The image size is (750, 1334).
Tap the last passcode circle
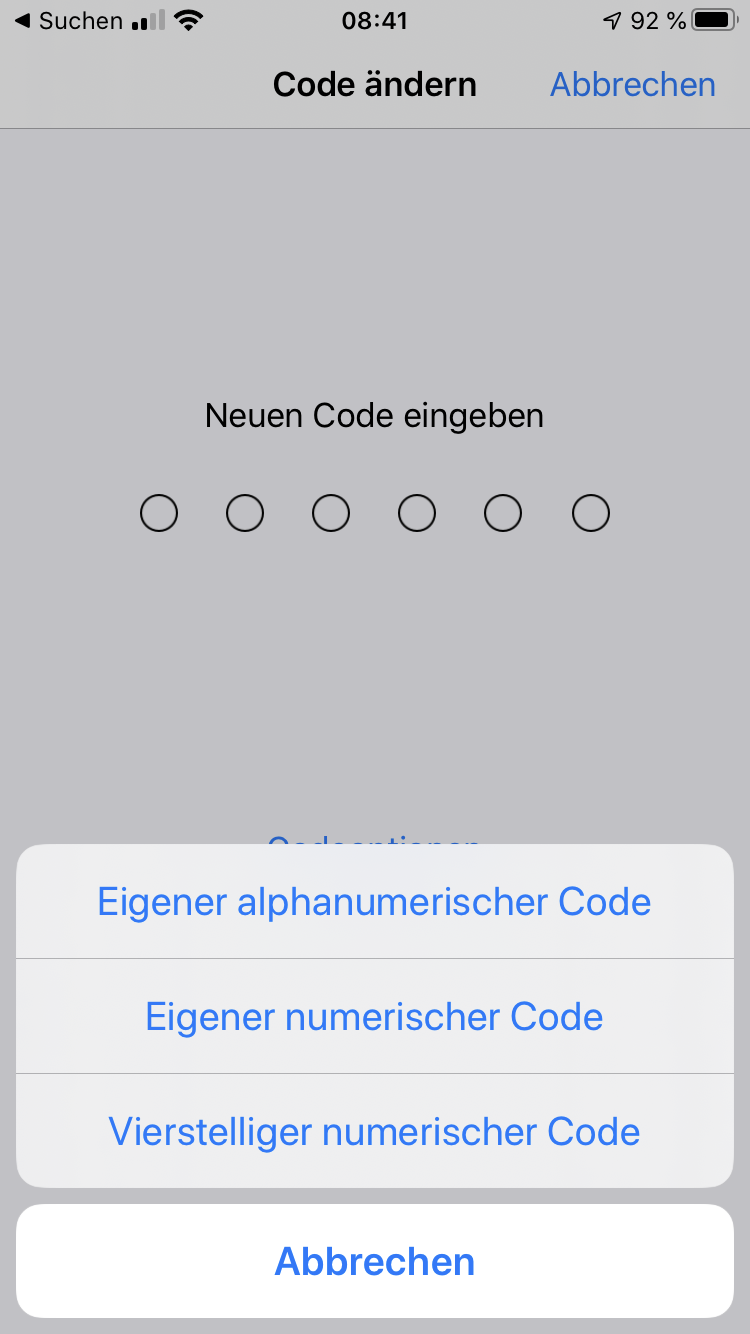pyautogui.click(x=590, y=513)
